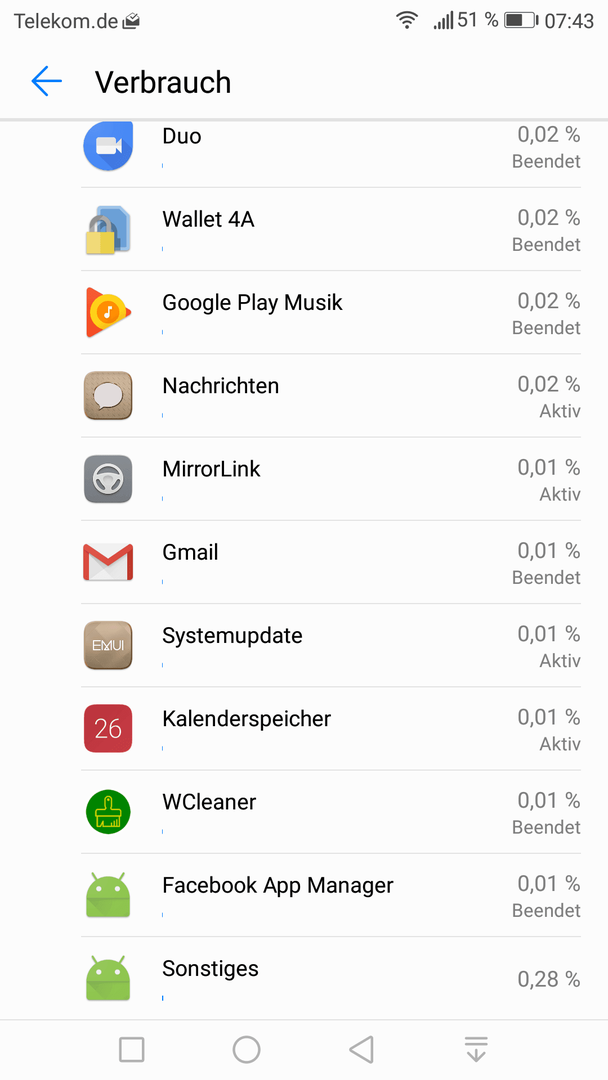Screen dimensions: 608x1080
Task: Open the Wallet 4A usage entry
Action: (331, 229)
